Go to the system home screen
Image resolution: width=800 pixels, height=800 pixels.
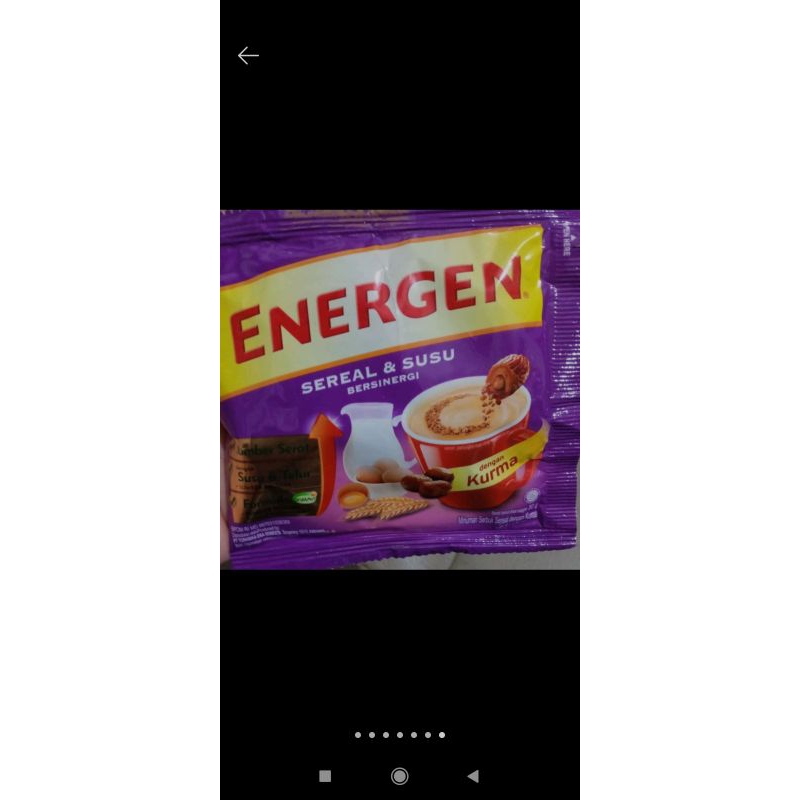pos(399,776)
